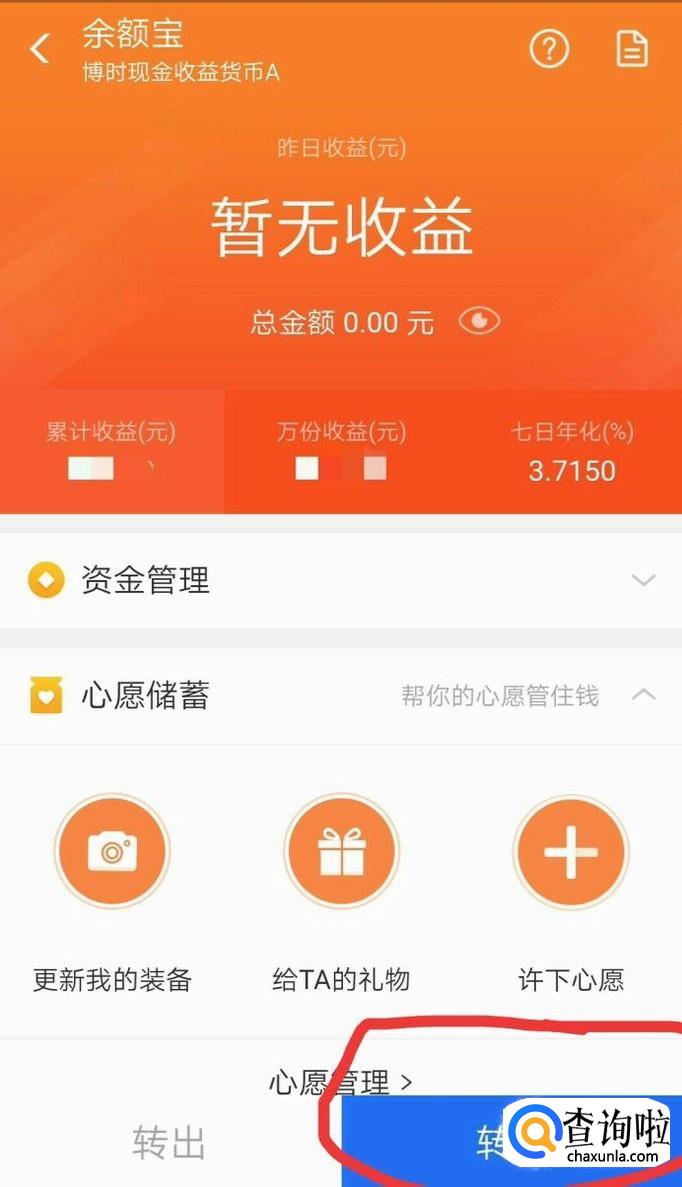The image size is (682, 1187).
Task: Go back from the 余额宝 page
Action: (40, 48)
